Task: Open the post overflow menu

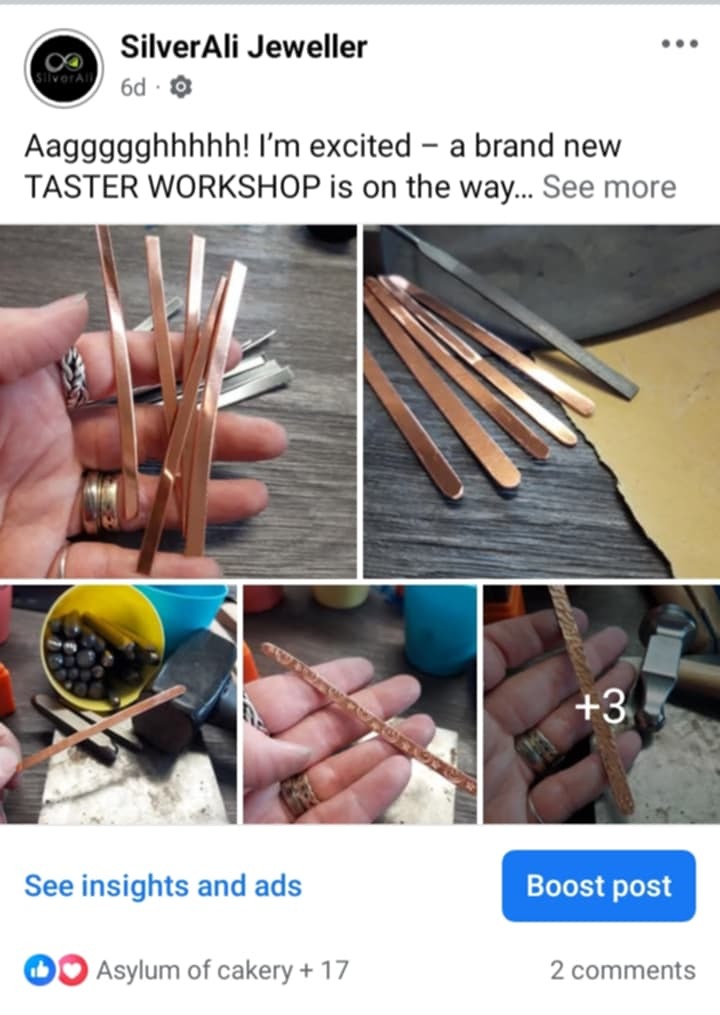Action: (x=679, y=45)
